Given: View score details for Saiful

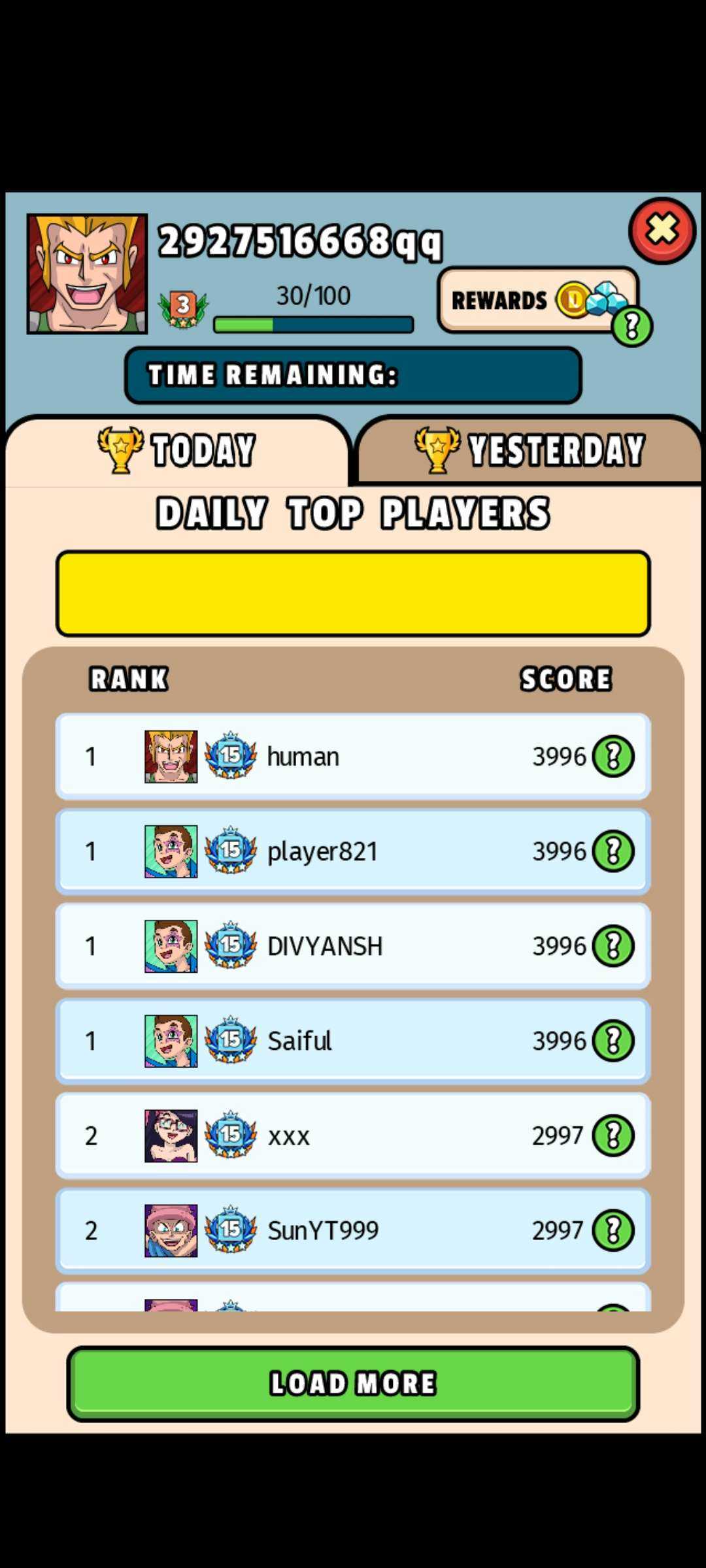Looking at the screenshot, I should (x=613, y=1041).
